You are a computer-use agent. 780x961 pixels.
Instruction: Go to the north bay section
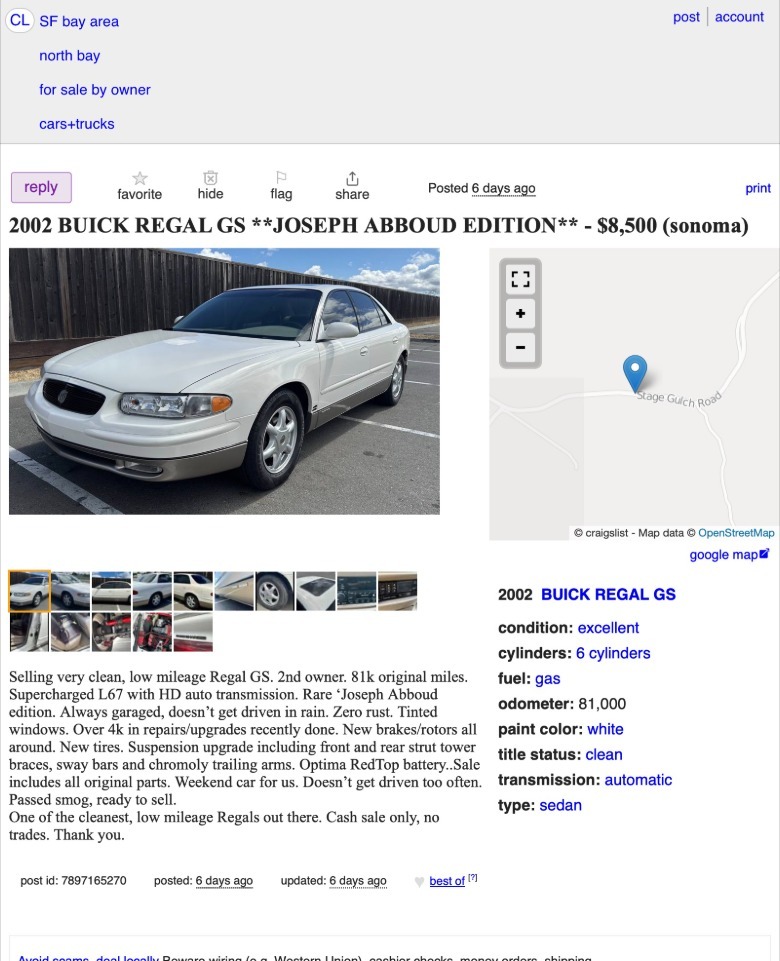tap(69, 56)
